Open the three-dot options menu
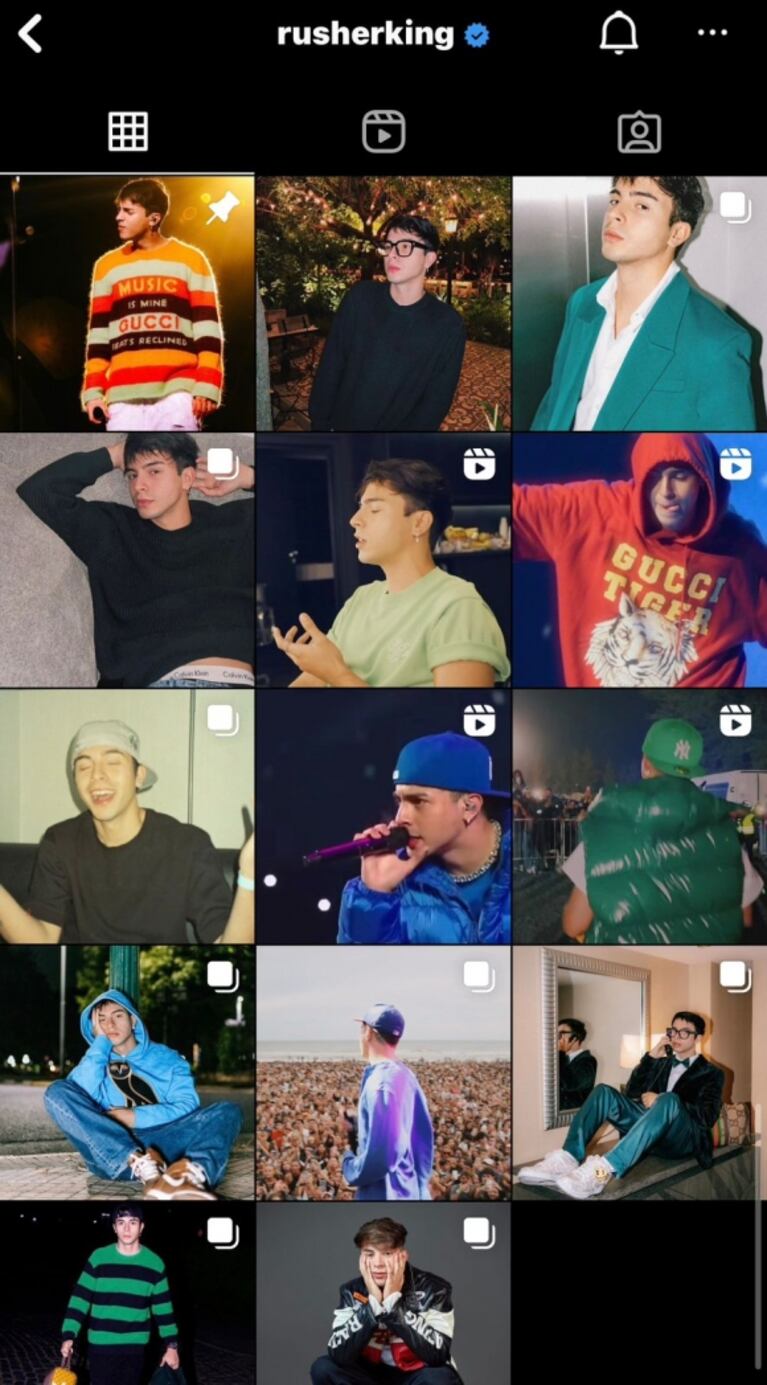Viewport: 767px width, 1385px height. (x=712, y=33)
